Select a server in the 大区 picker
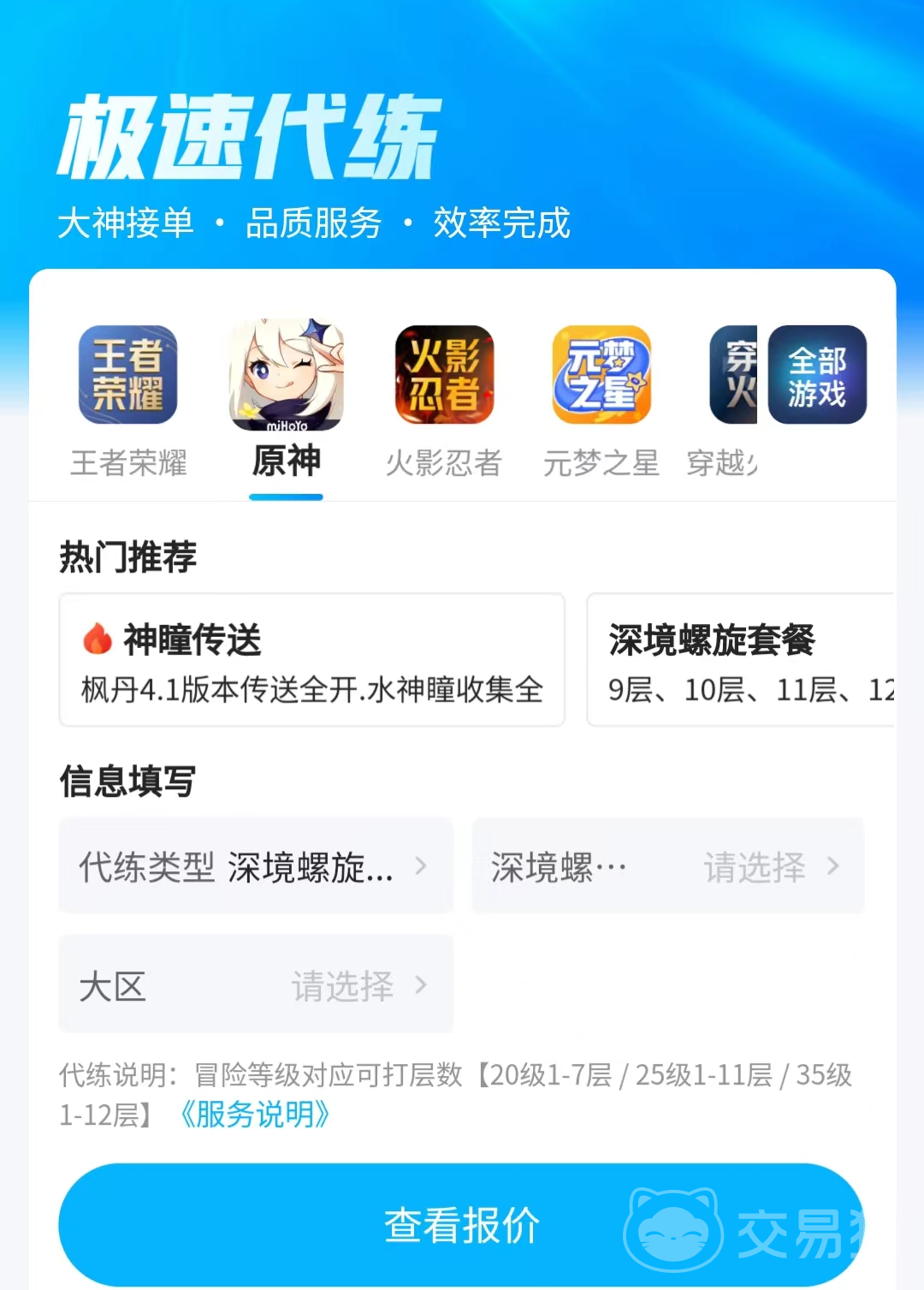Viewport: 924px width, 1290px height. click(256, 984)
